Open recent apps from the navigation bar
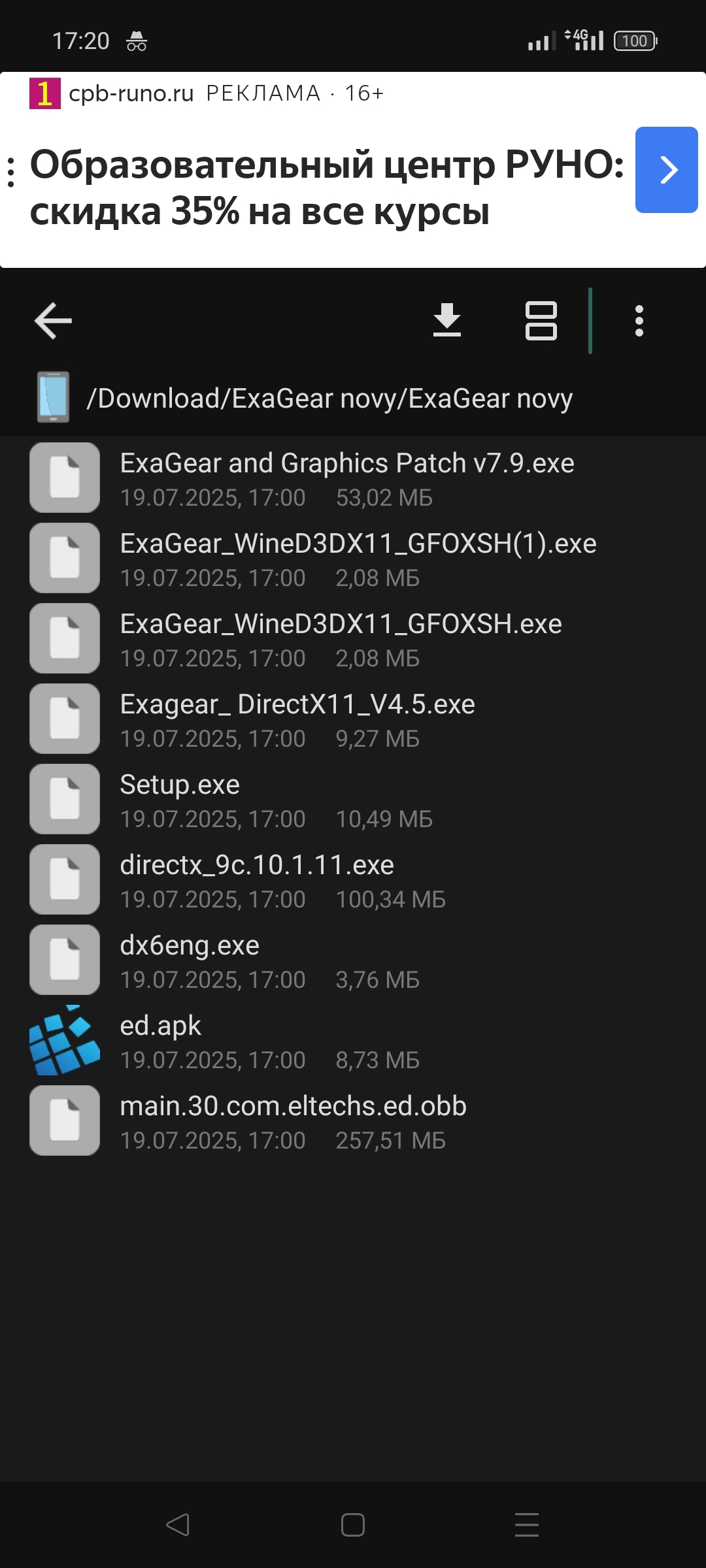This screenshot has width=706, height=1568. tap(527, 1525)
